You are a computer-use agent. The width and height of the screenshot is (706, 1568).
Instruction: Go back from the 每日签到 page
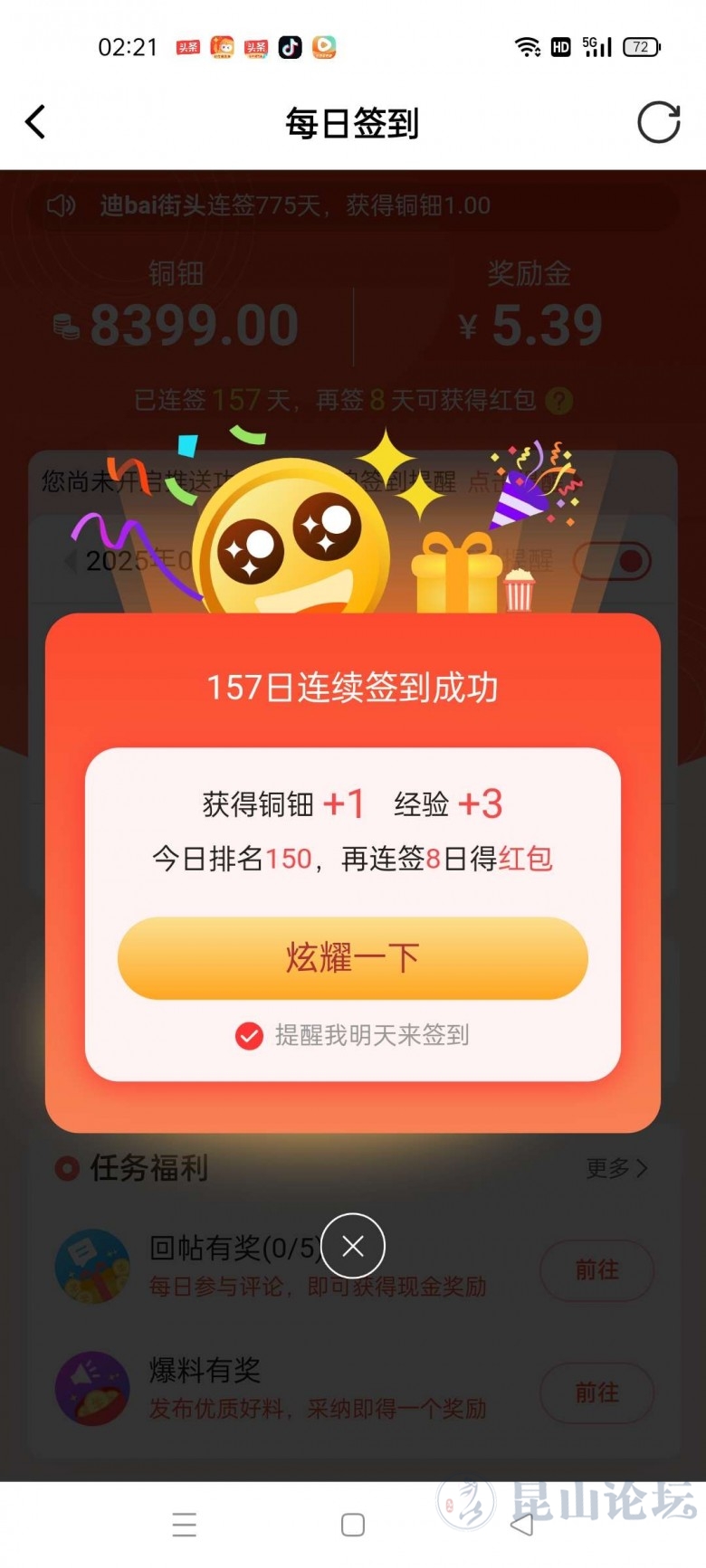coord(35,122)
